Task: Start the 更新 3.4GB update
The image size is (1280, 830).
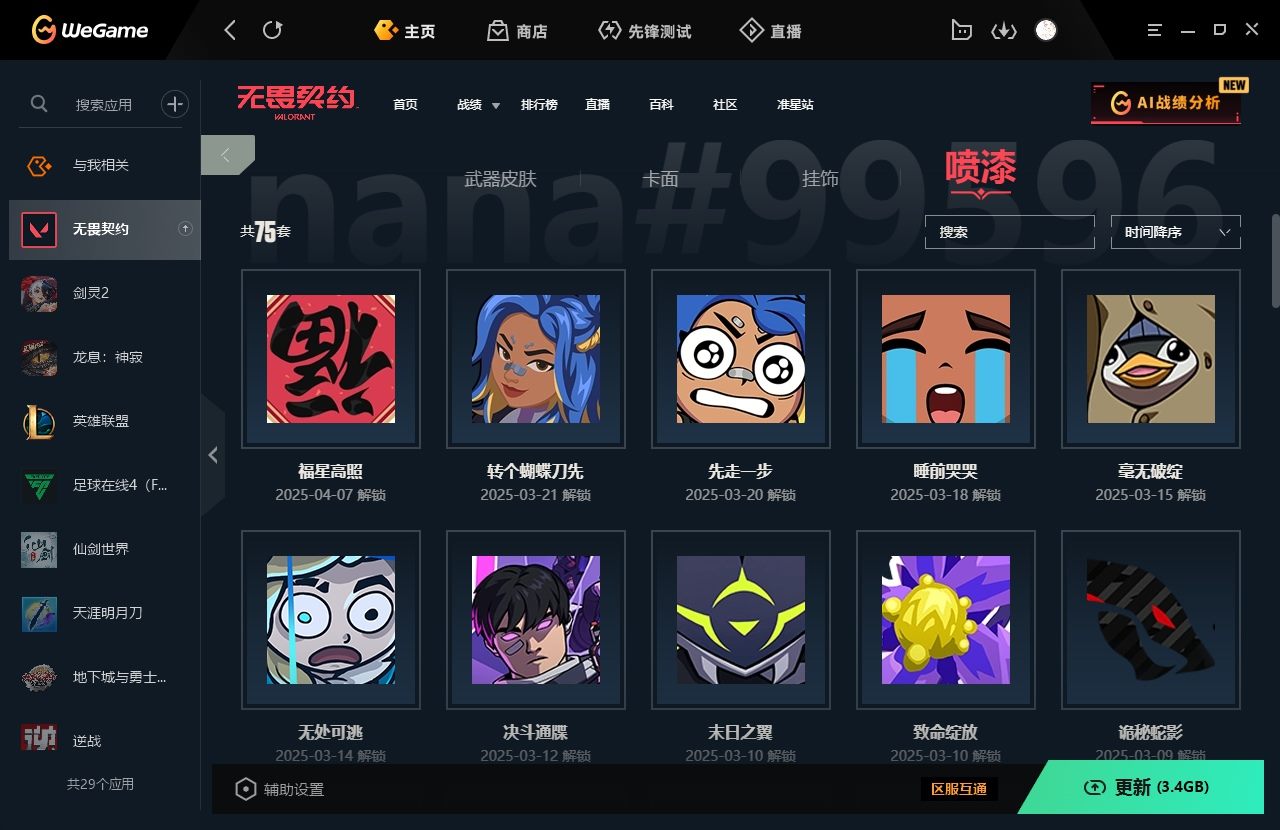Action: point(1146,787)
